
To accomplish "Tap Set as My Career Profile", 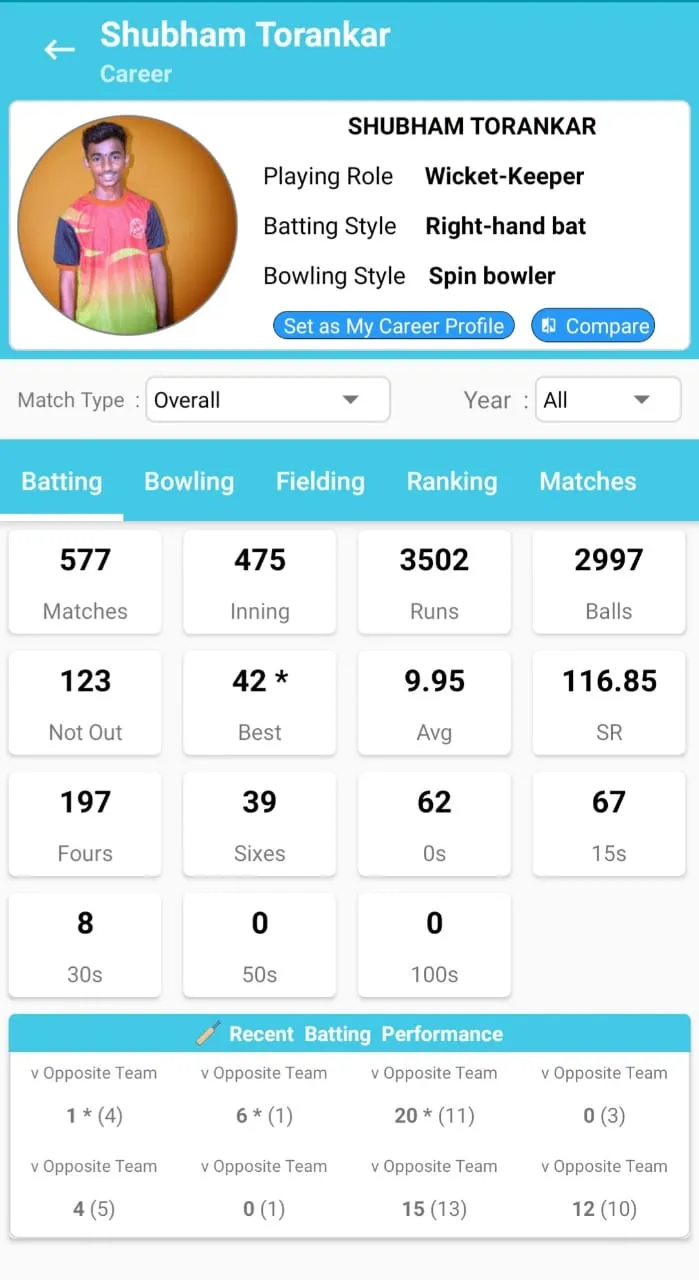I will click(394, 326).
